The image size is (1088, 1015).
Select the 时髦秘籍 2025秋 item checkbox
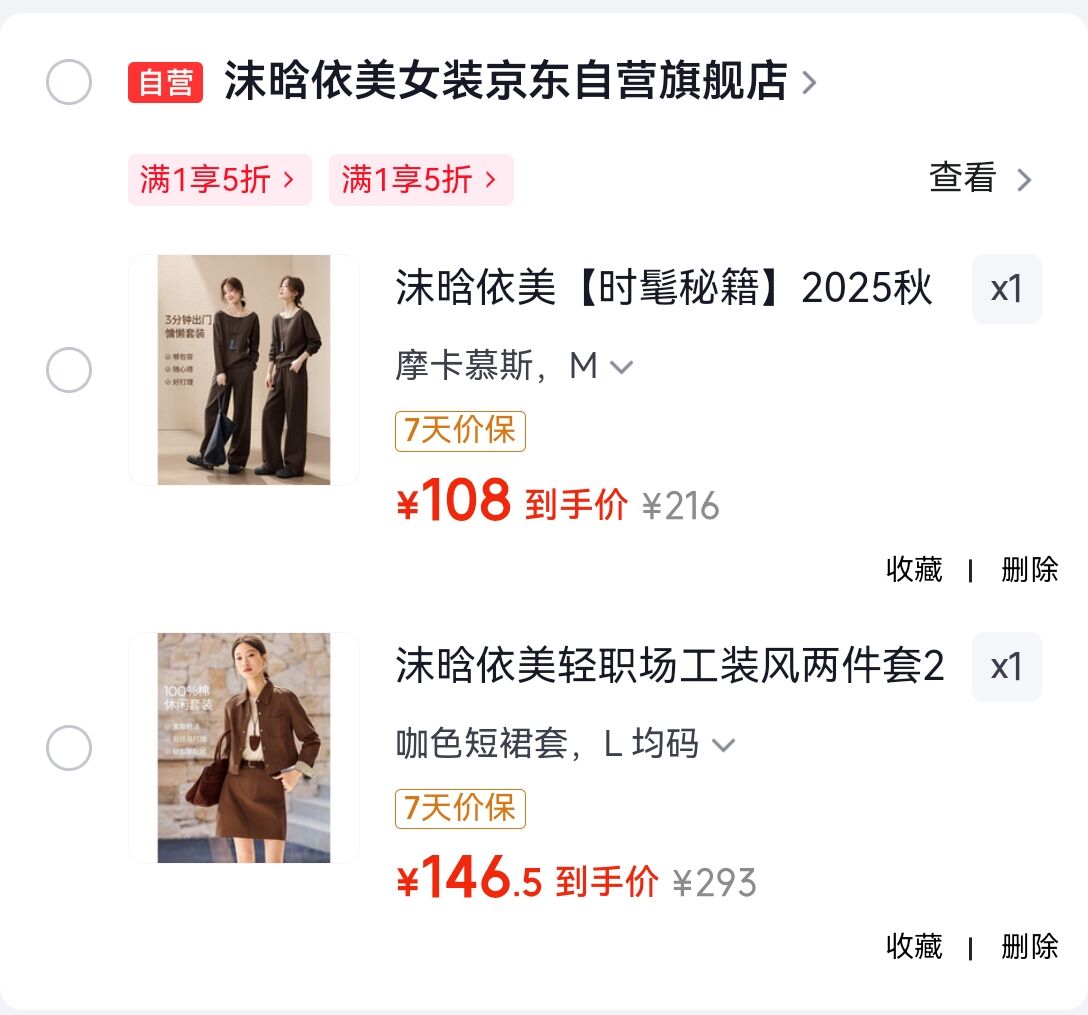(x=69, y=370)
